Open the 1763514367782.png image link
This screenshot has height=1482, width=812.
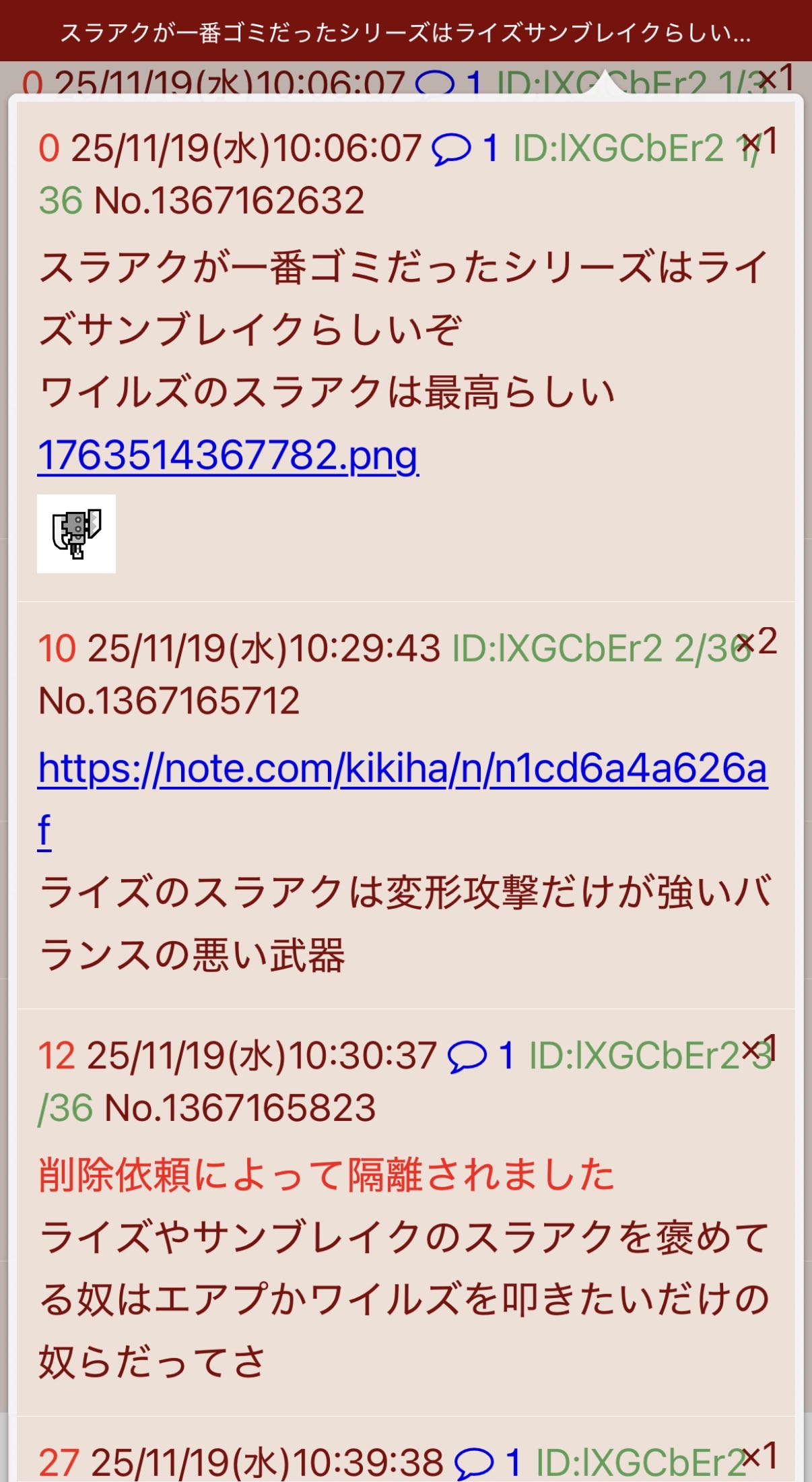[228, 456]
